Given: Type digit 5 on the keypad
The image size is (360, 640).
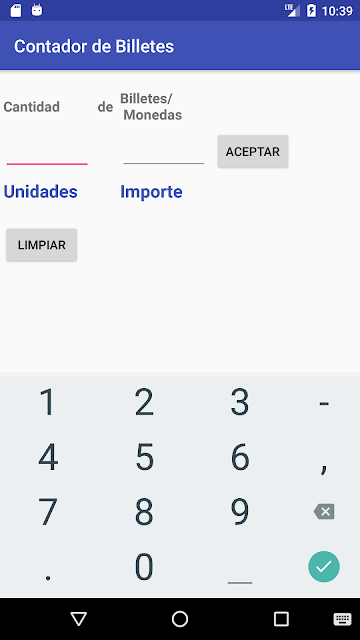Looking at the screenshot, I should pos(144,457).
